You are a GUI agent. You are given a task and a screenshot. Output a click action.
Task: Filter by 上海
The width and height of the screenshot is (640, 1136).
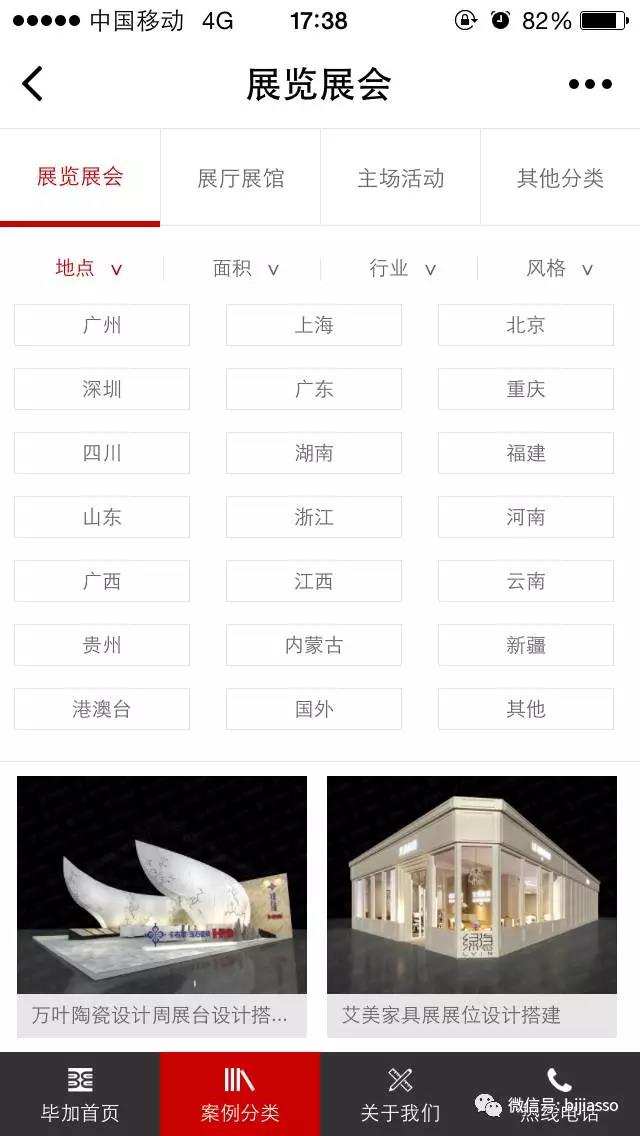(314, 325)
